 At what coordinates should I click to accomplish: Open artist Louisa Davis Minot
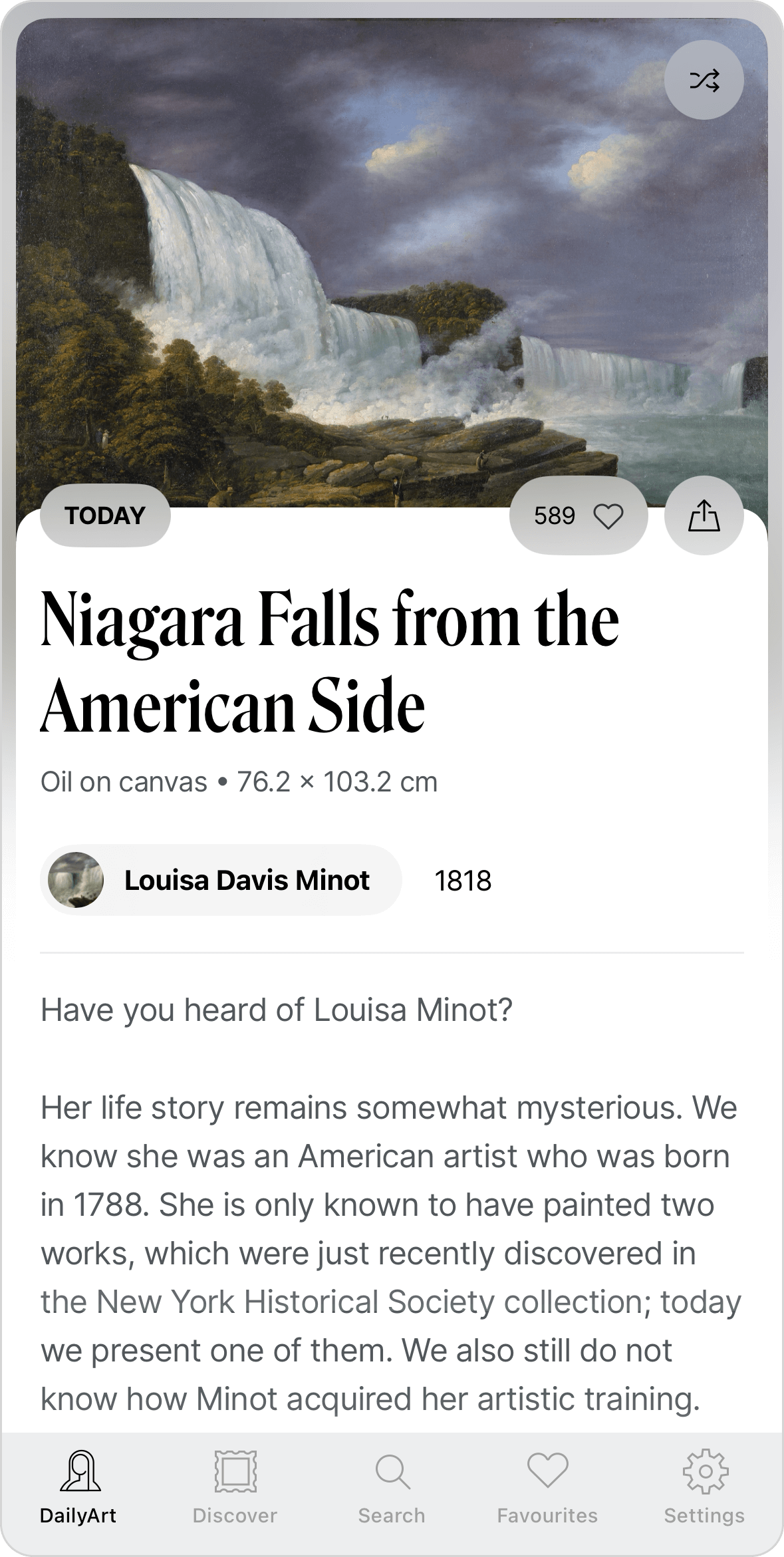pos(221,880)
